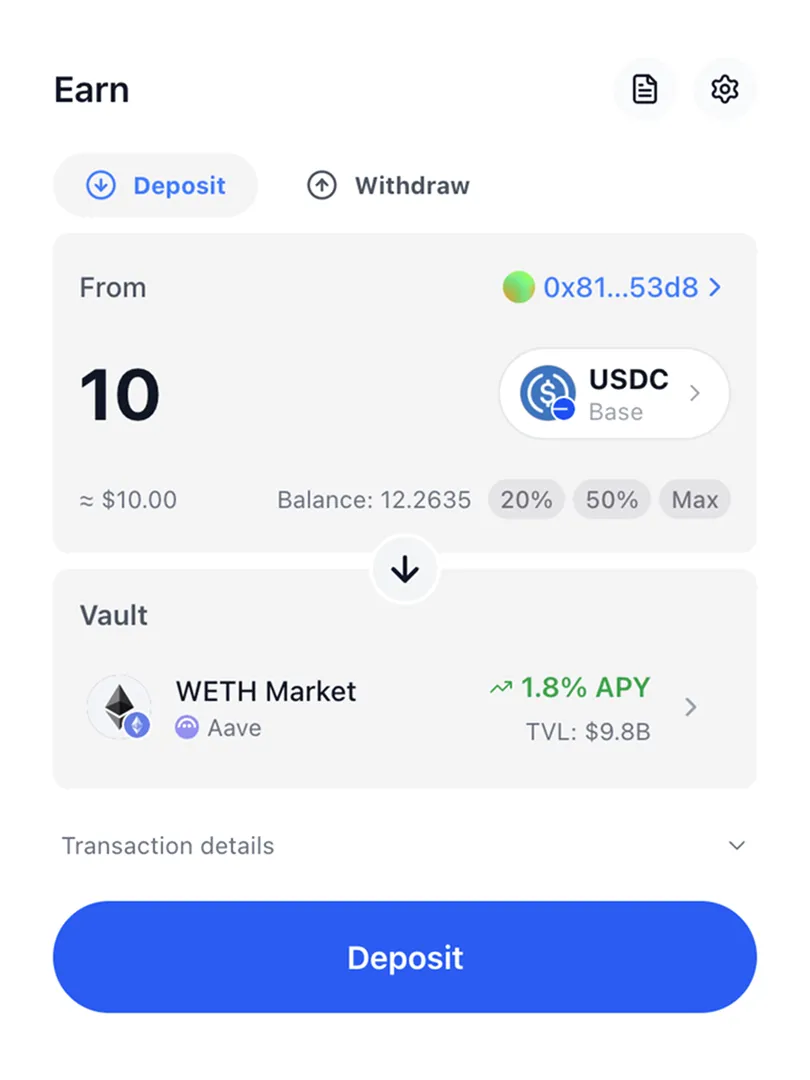
Task: Confirm with the blue Deposit button
Action: click(404, 957)
